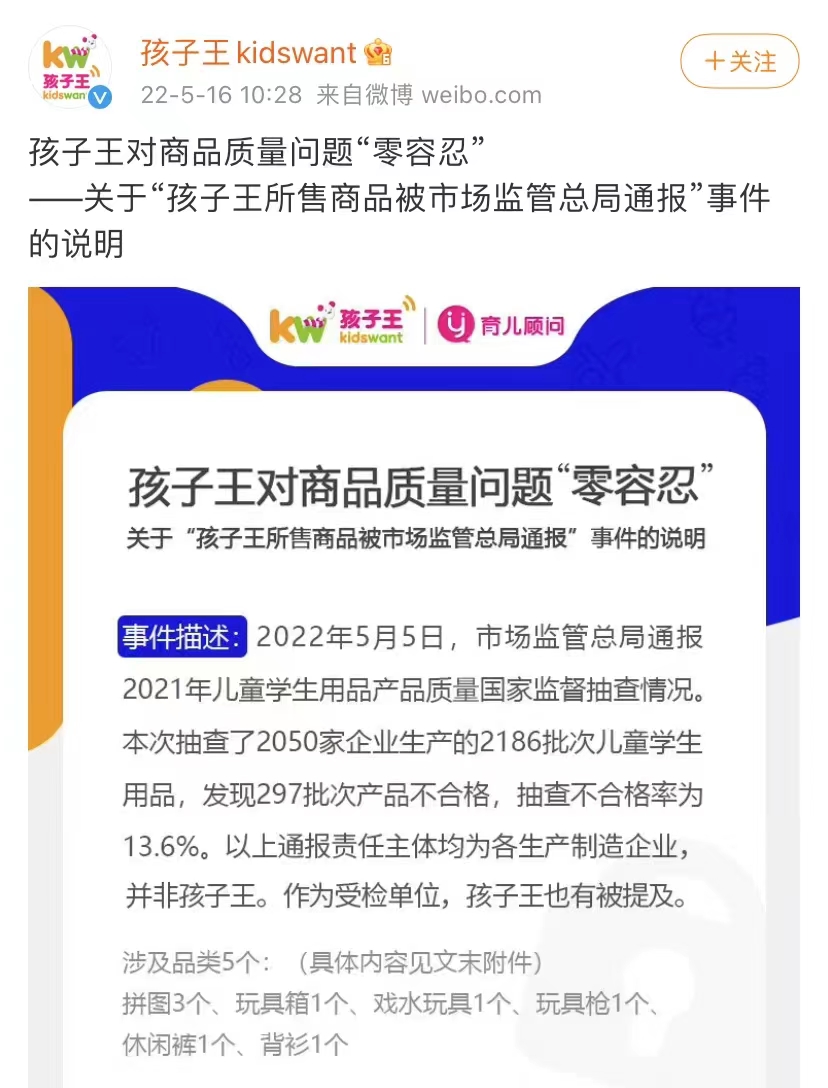
Task: Click the 孩子王 circular profile avatar
Action: (68, 60)
